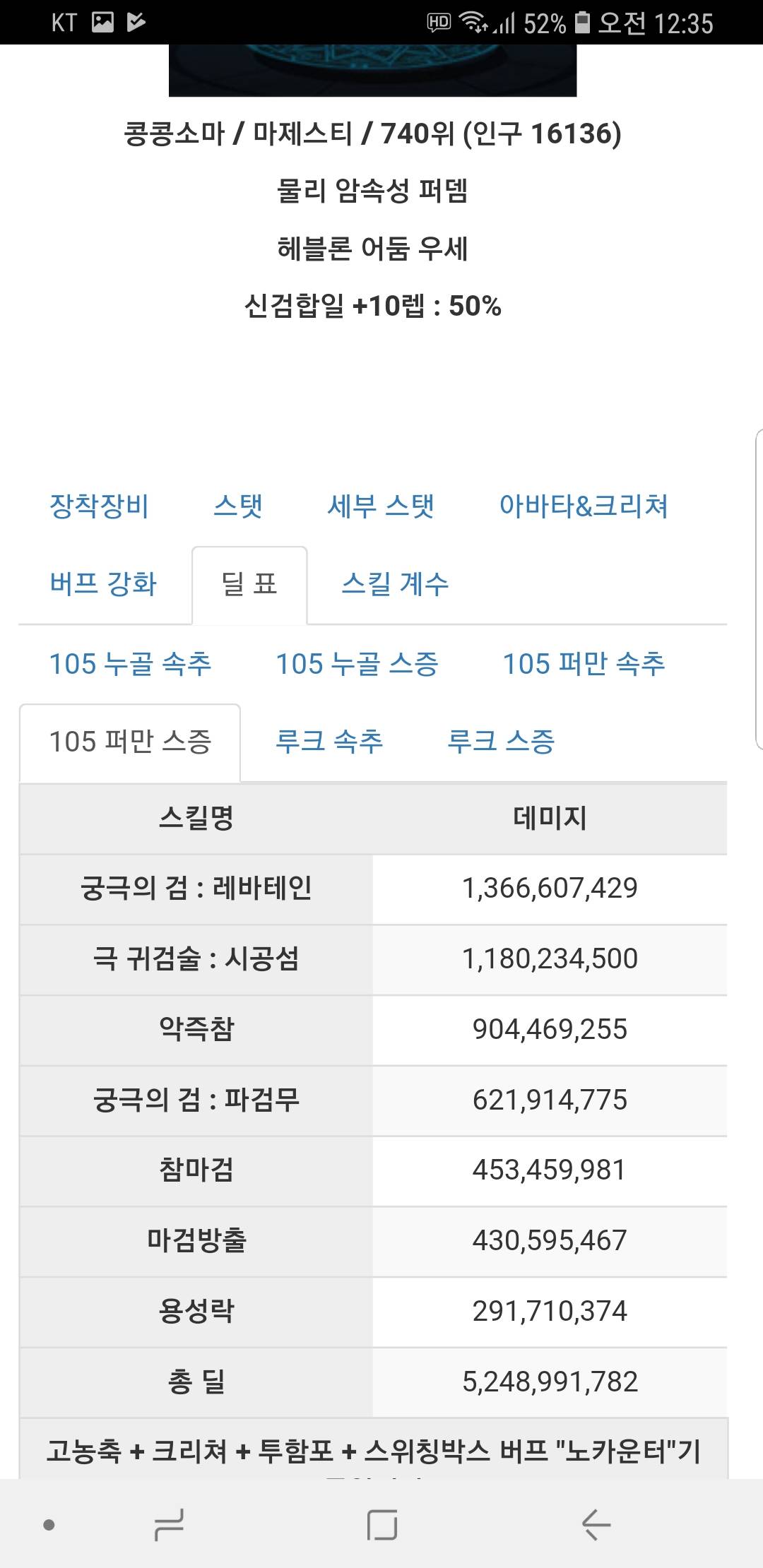This screenshot has width=763, height=1568.
Task: Open the 스탯 tab
Action: (238, 506)
